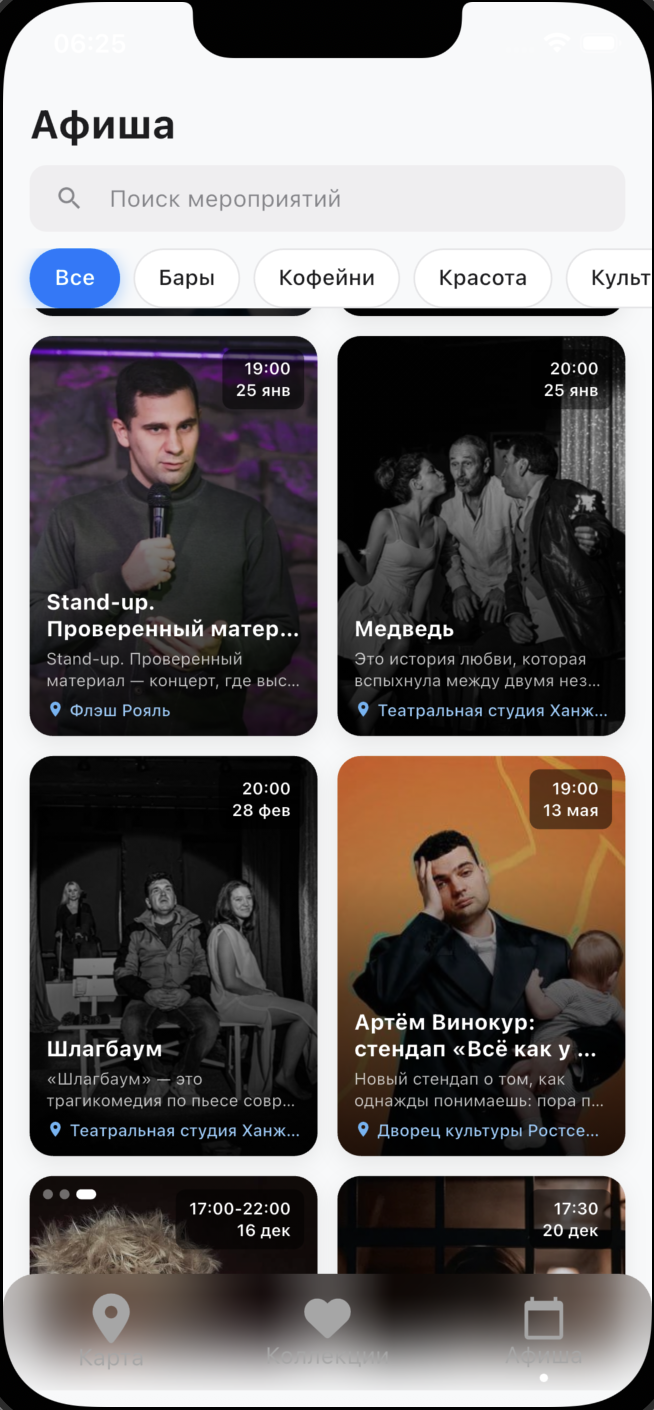This screenshot has width=654, height=1410.
Task: Choose the Кофейни chip
Action: (x=327, y=277)
